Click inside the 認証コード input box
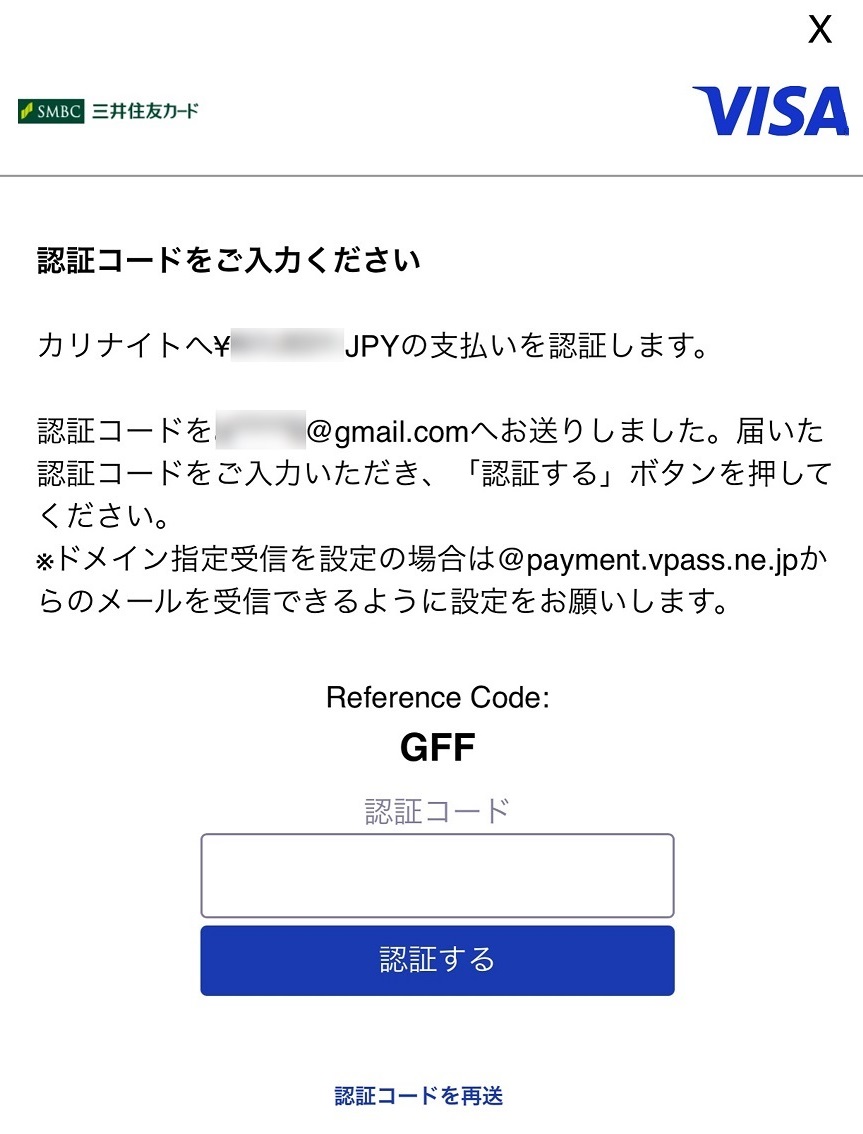 (x=436, y=874)
